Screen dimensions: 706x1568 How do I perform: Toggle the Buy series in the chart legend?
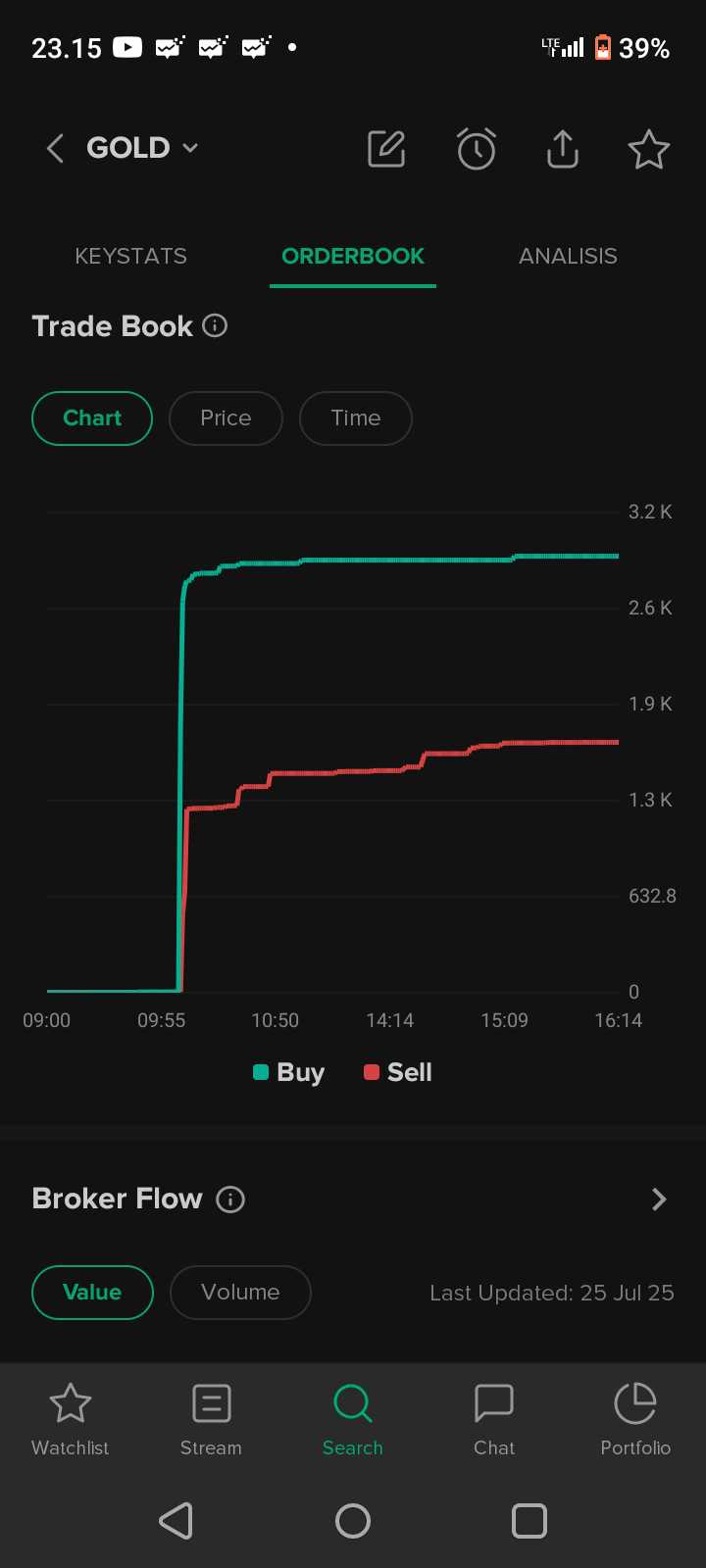click(x=288, y=1072)
